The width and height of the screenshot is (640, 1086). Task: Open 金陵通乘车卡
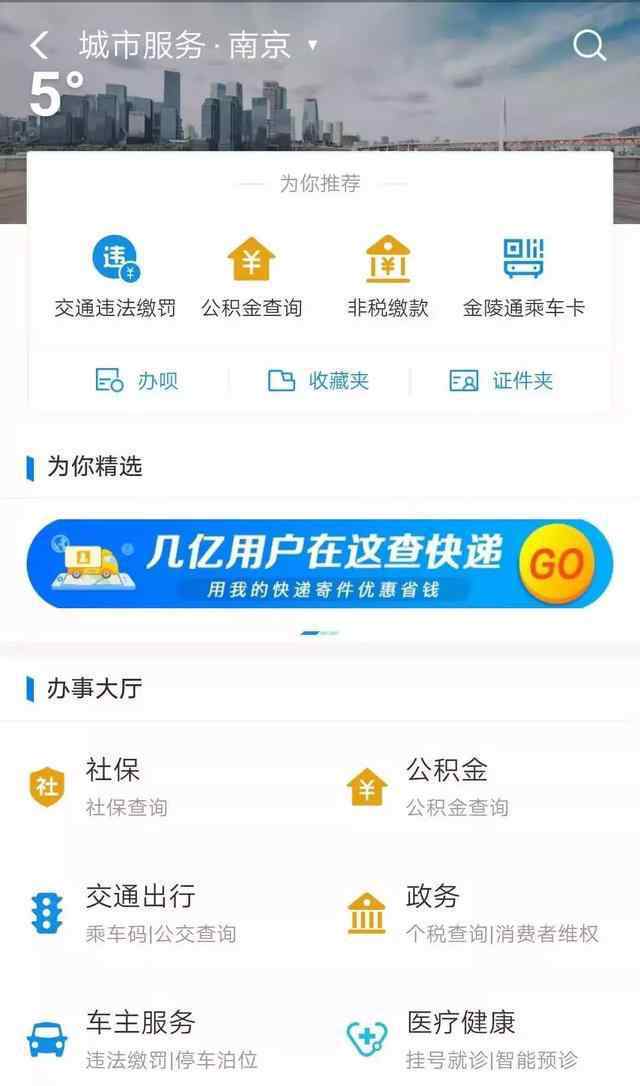[x=524, y=278]
